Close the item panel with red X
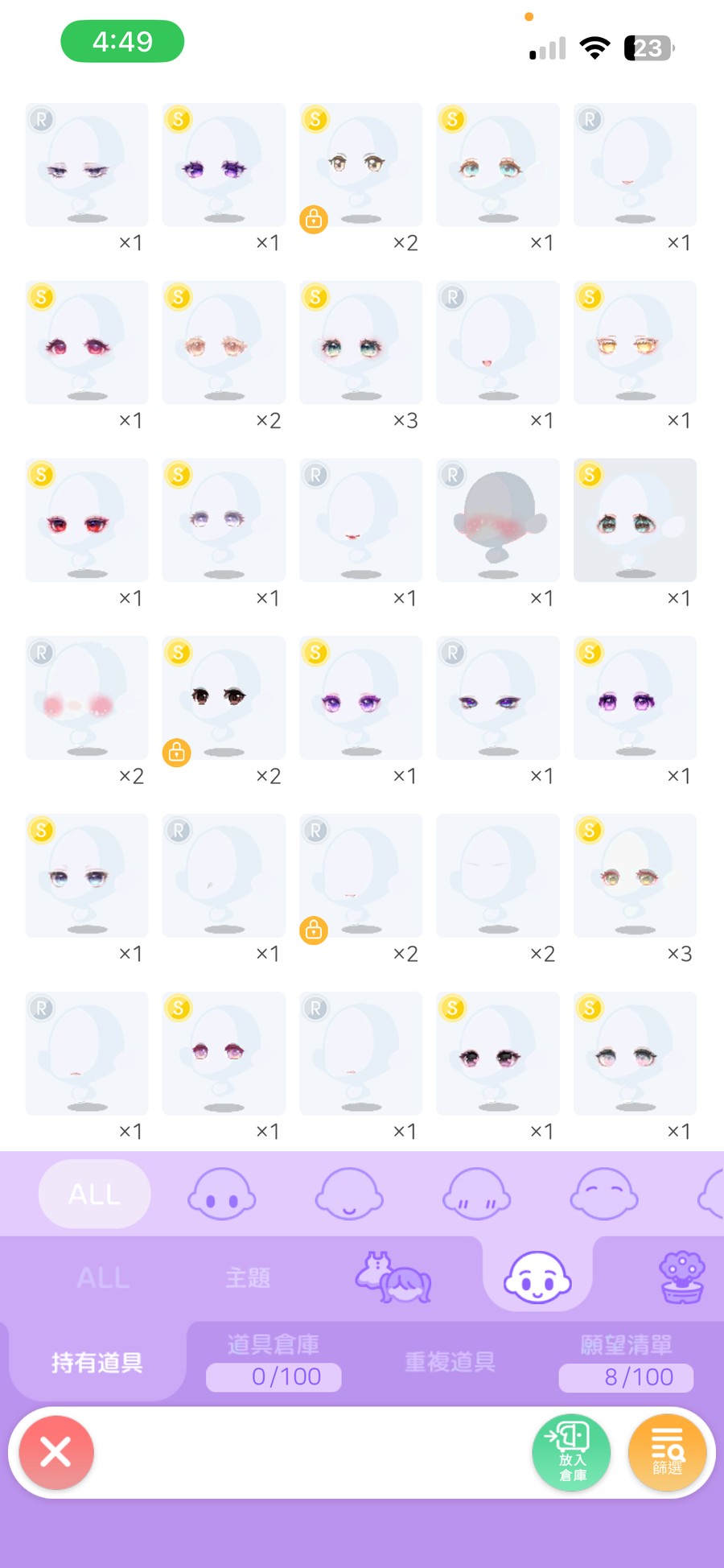 pos(56,1452)
